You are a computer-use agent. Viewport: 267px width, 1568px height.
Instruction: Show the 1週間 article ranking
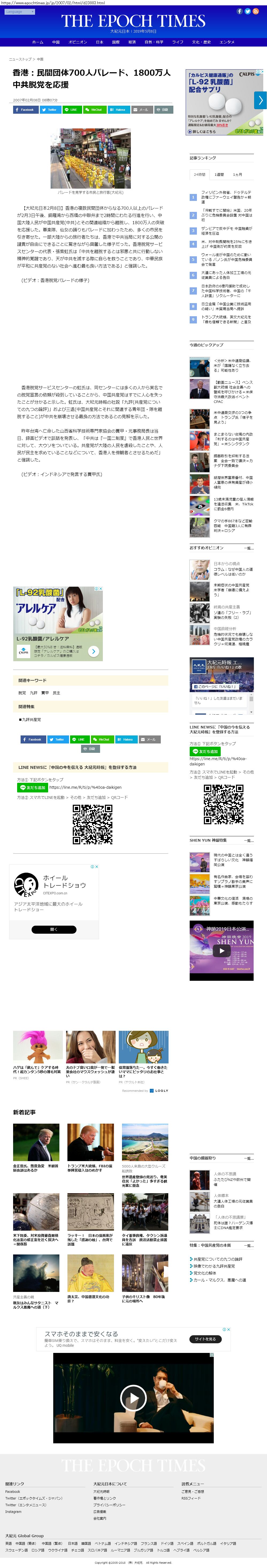[219, 174]
